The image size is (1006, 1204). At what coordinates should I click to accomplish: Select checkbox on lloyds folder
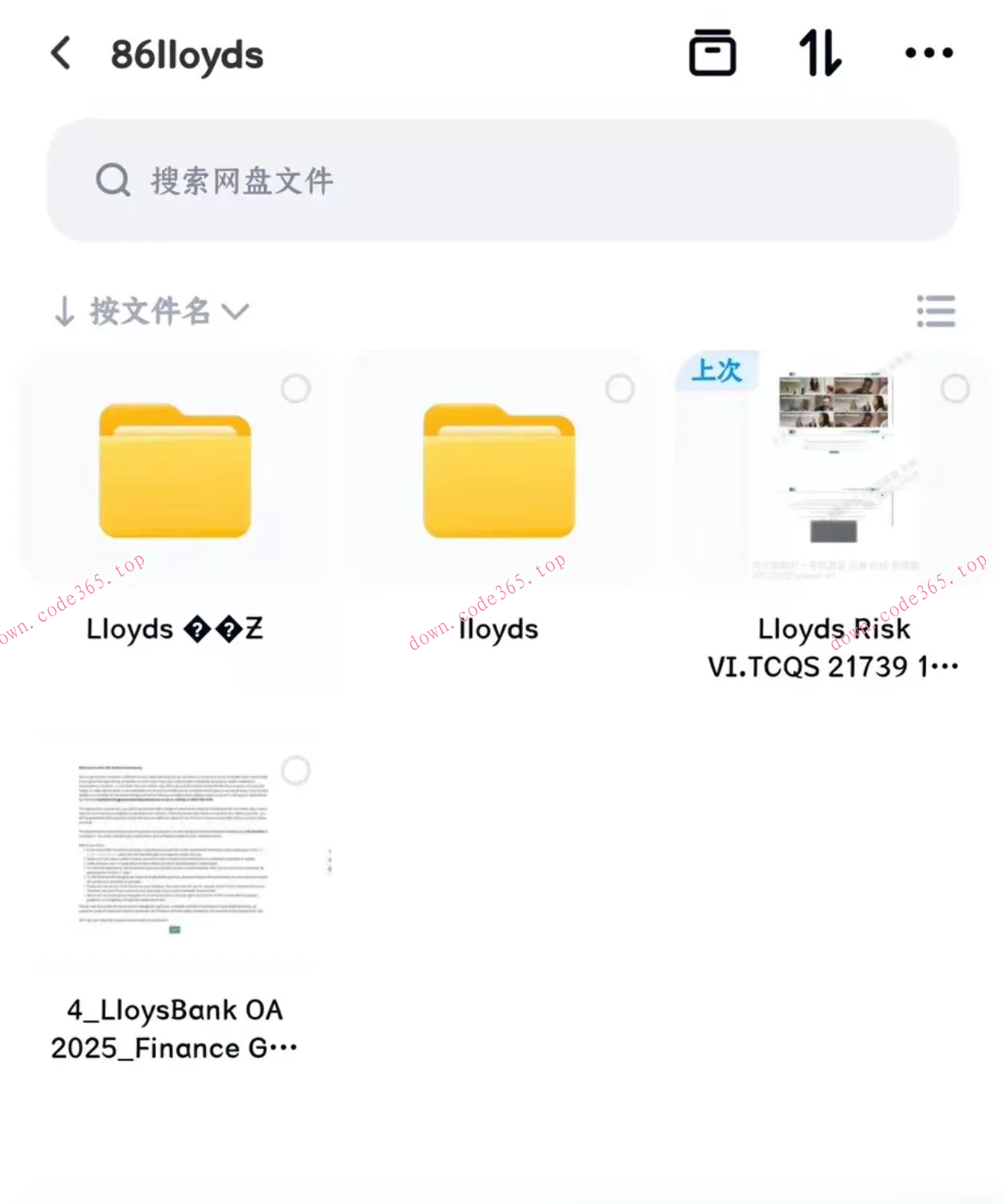(x=619, y=389)
